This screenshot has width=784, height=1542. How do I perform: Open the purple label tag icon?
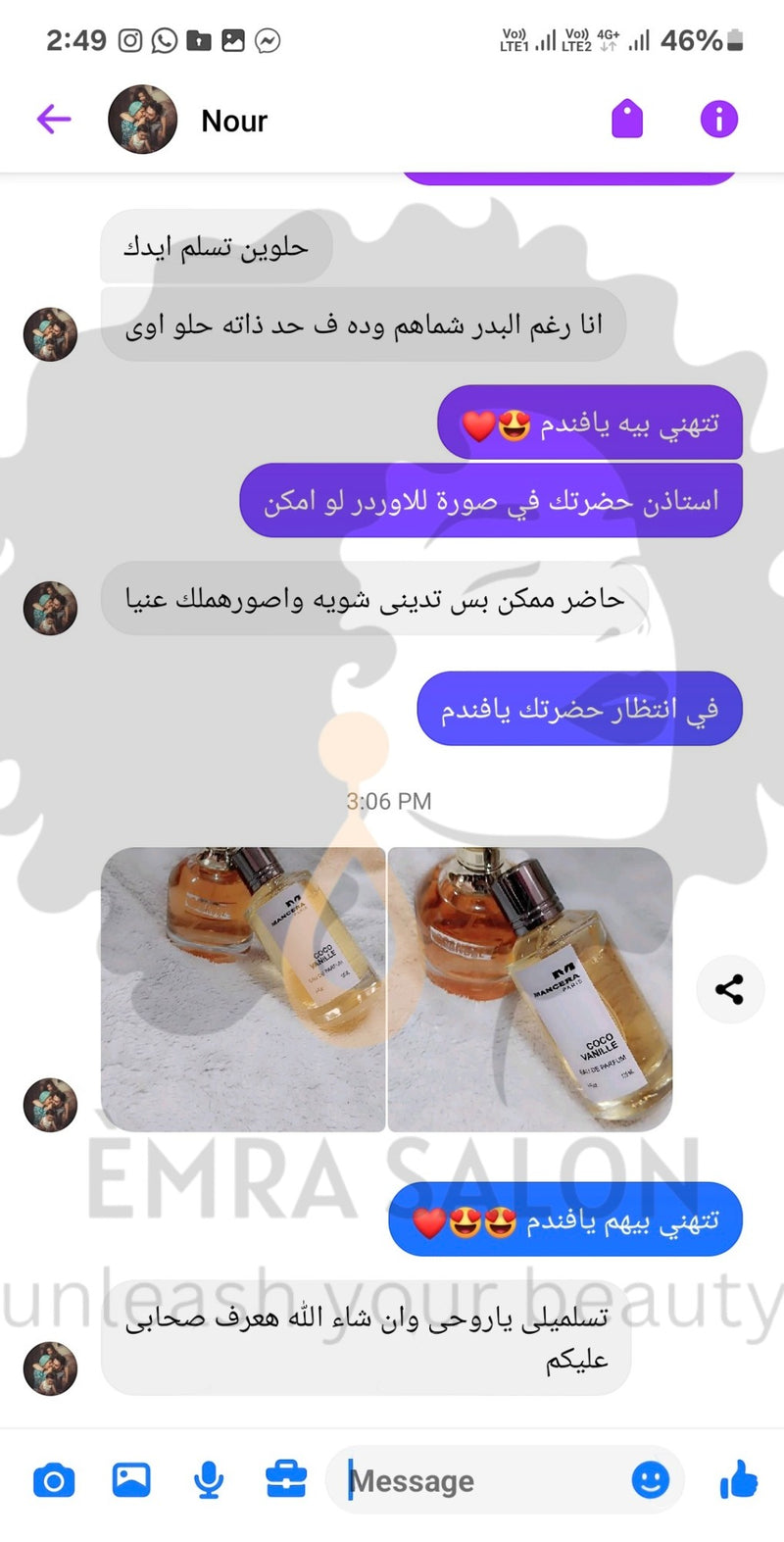pos(627,120)
